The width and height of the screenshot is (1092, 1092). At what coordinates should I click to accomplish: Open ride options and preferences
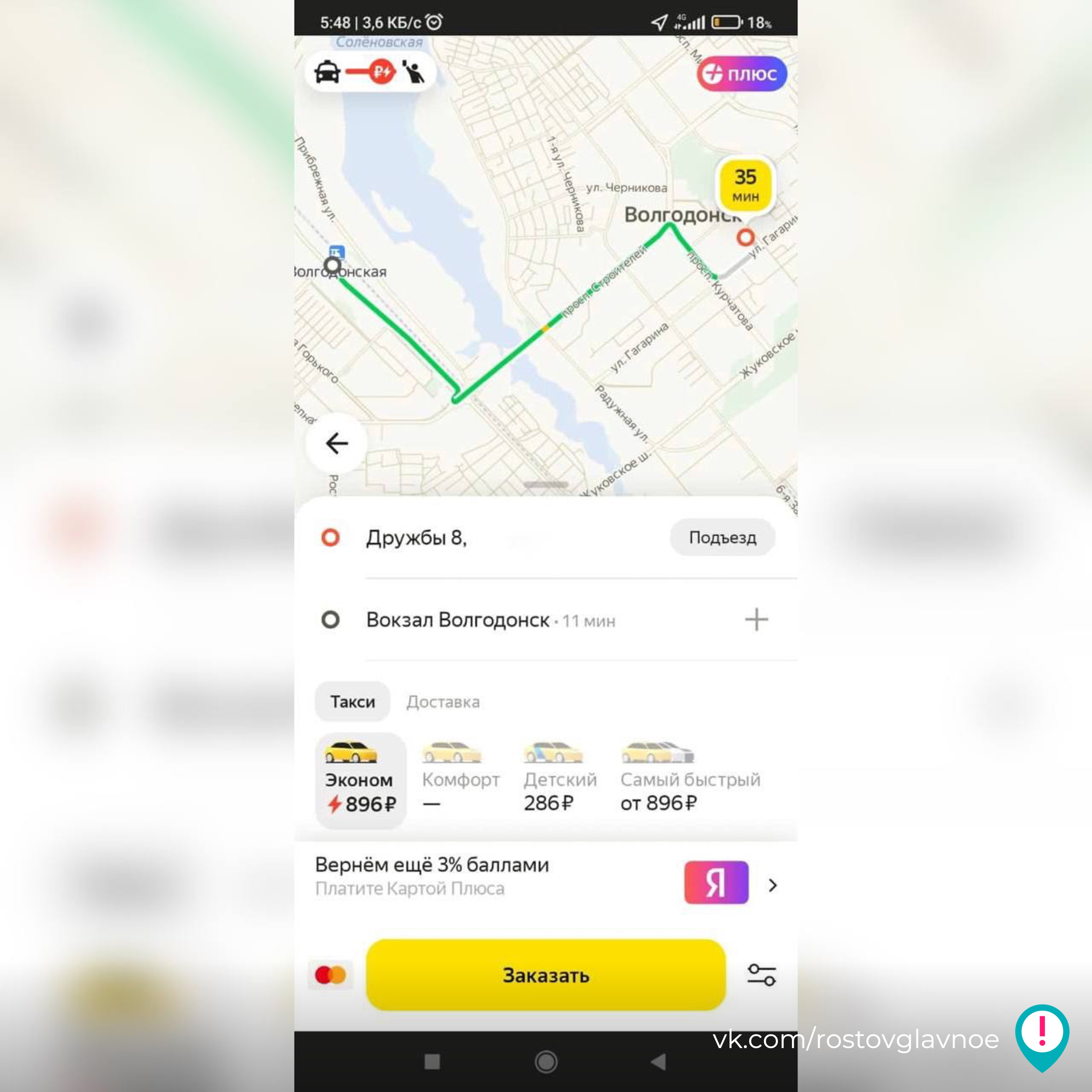pyautogui.click(x=761, y=974)
